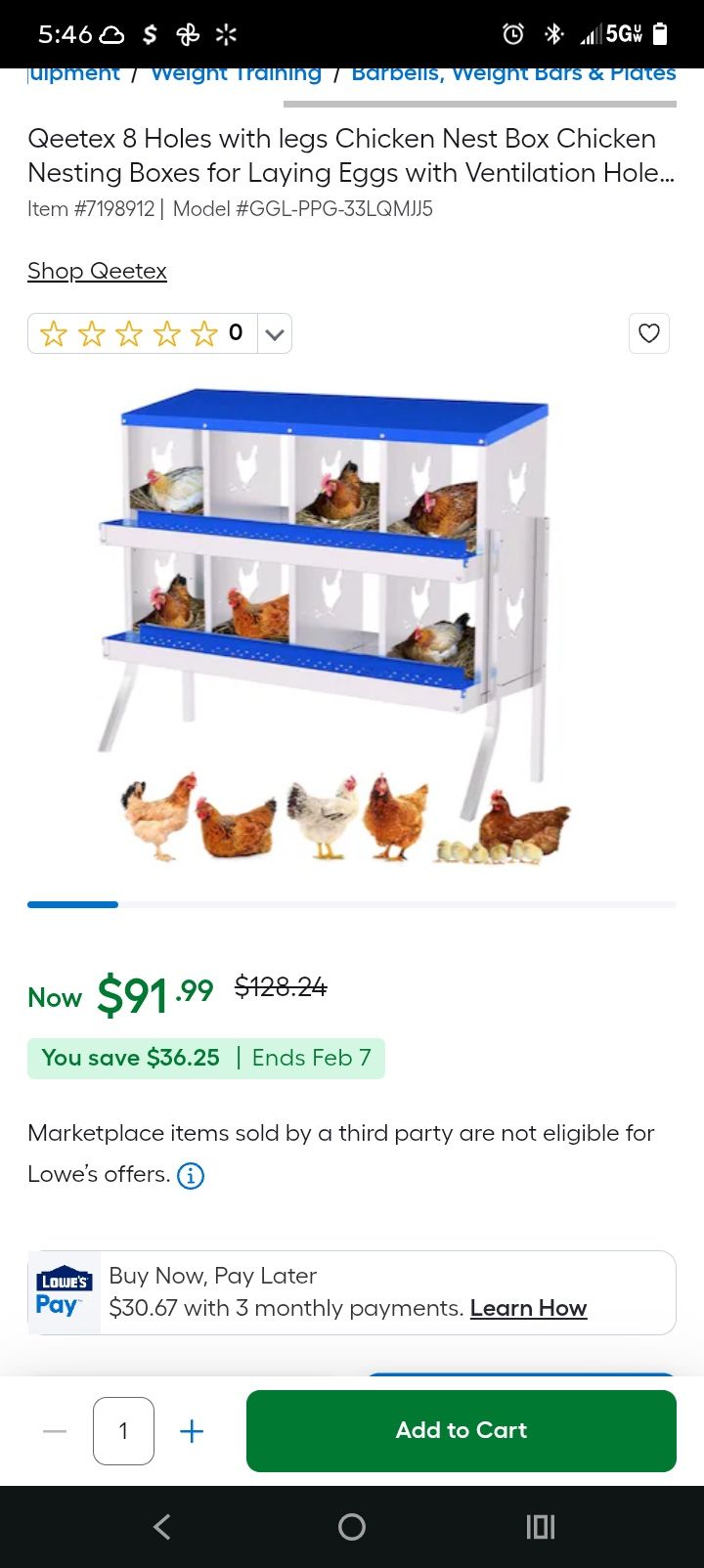The height and width of the screenshot is (1568, 704).
Task: Increase quantity with the plus button
Action: [192, 1431]
